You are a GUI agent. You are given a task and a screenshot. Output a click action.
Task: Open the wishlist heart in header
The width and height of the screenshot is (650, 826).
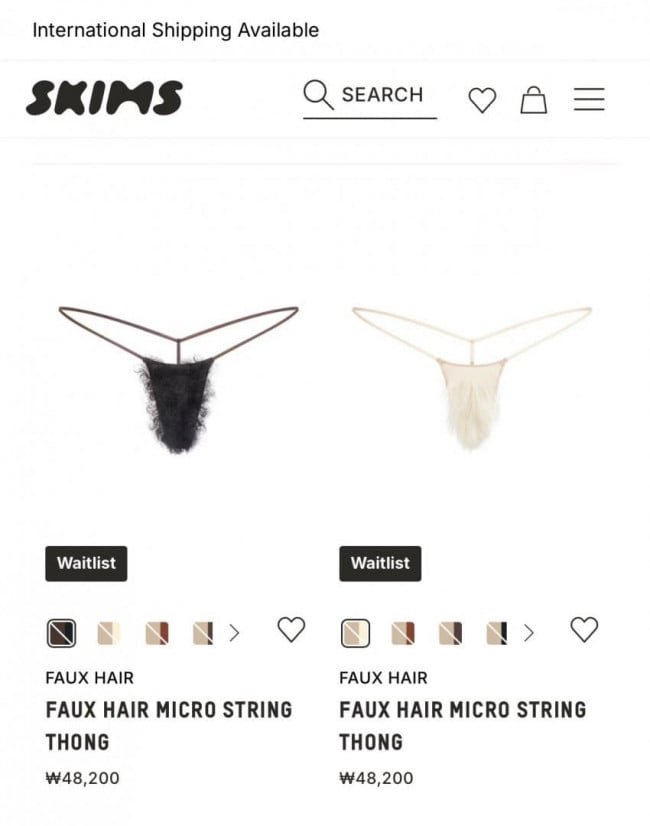[x=482, y=99]
